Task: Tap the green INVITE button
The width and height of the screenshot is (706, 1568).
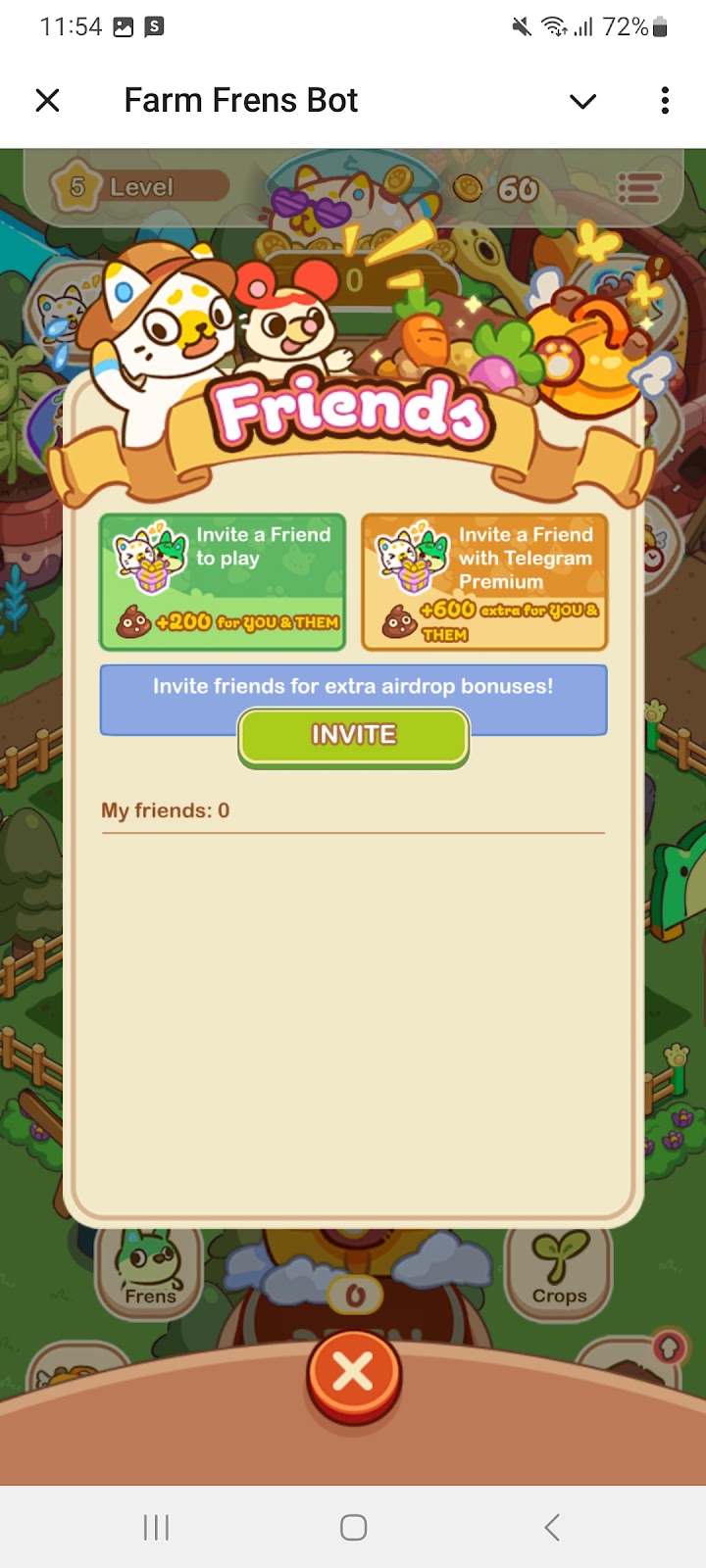Action: tap(353, 736)
